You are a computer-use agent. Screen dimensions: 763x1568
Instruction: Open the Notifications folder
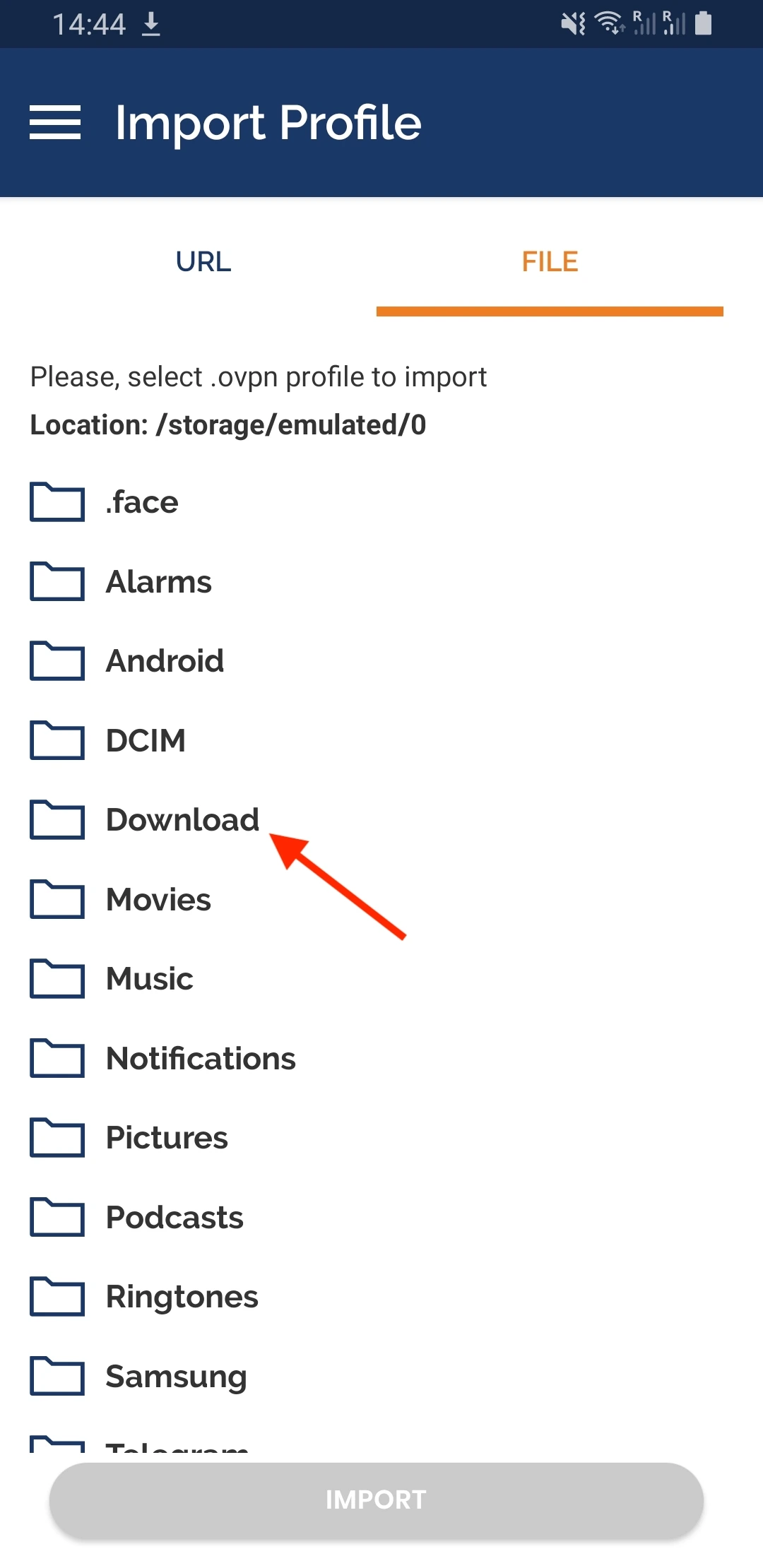click(x=201, y=1059)
